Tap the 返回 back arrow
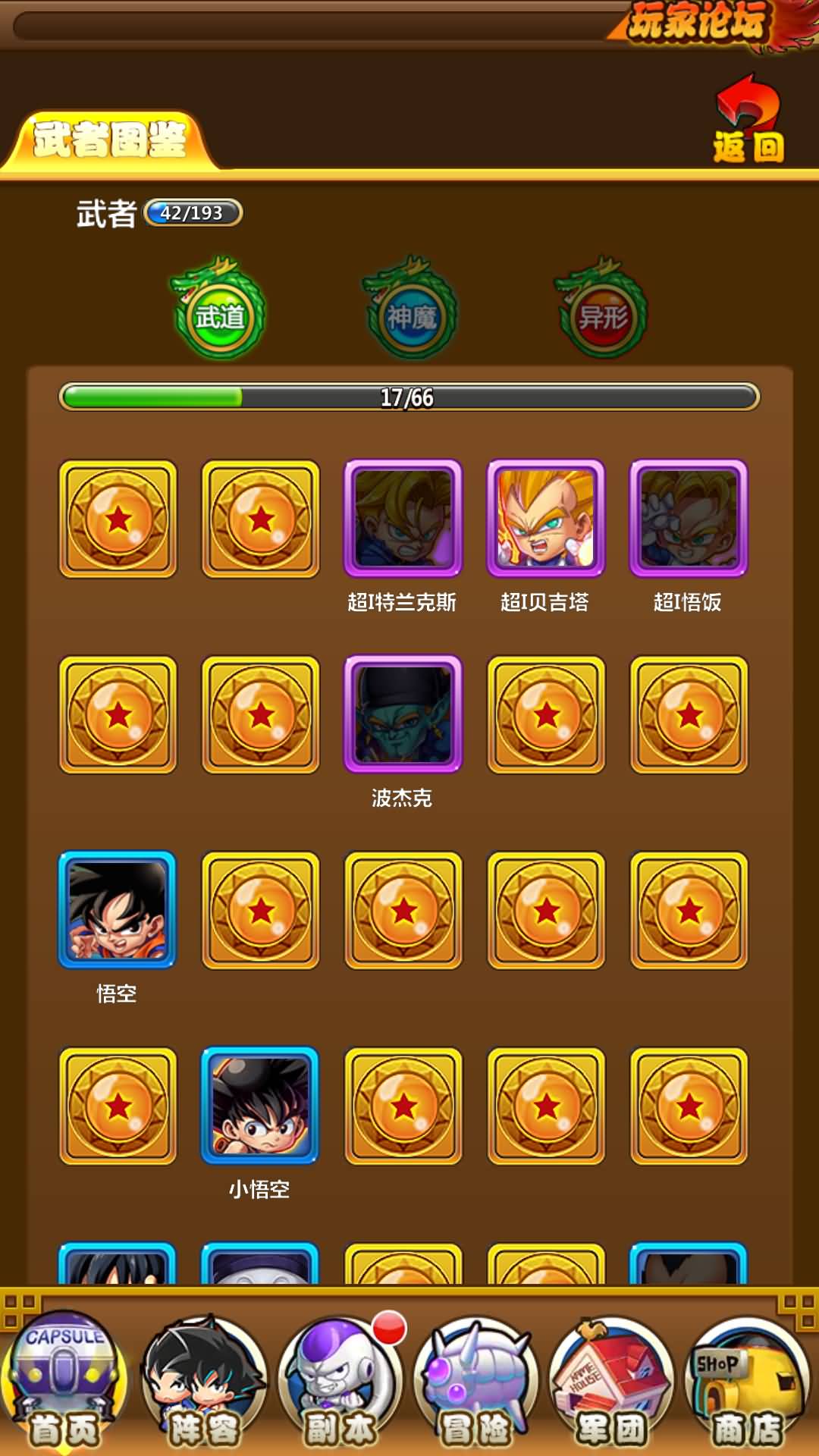 [x=748, y=119]
